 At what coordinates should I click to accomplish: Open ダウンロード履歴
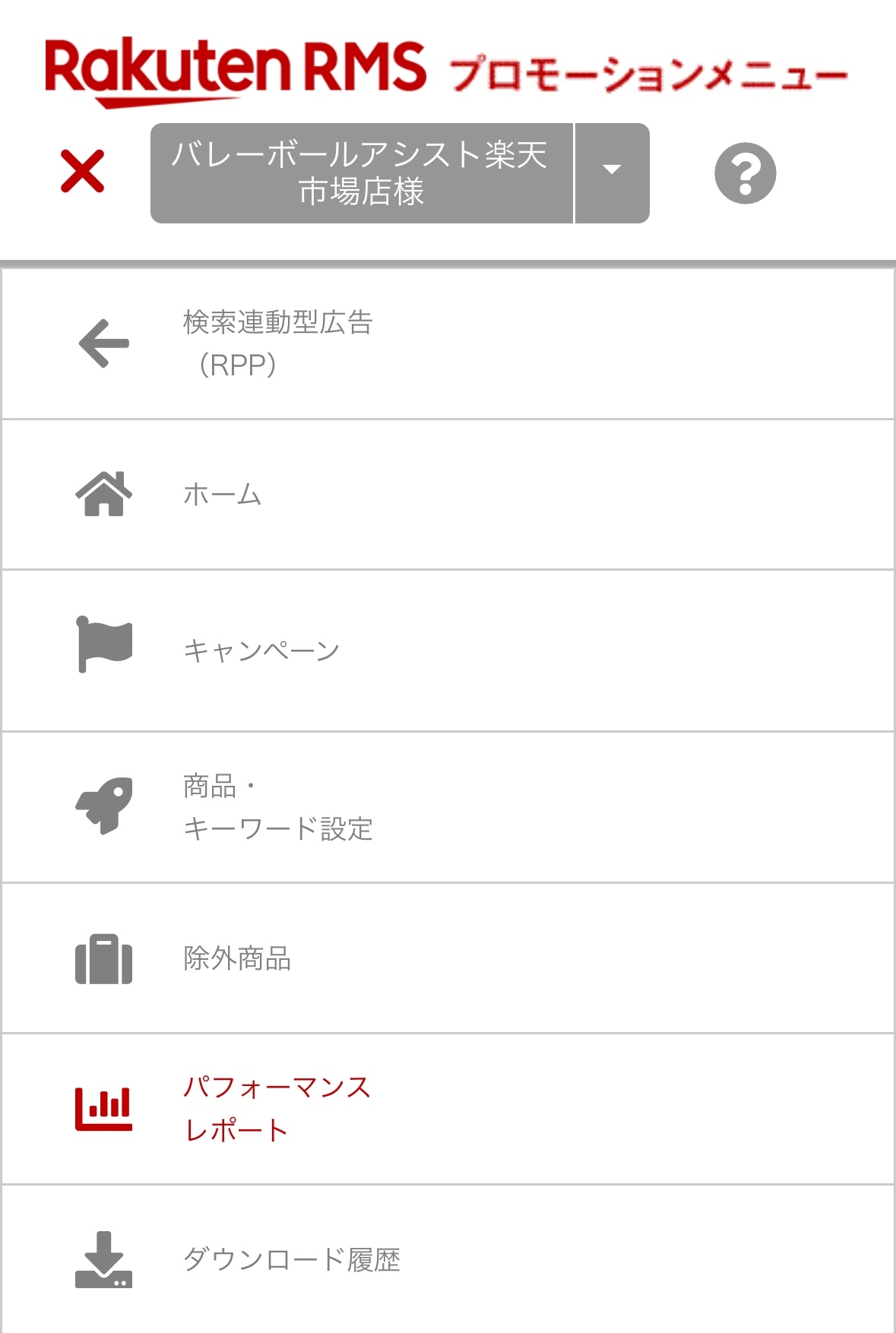(x=291, y=1260)
